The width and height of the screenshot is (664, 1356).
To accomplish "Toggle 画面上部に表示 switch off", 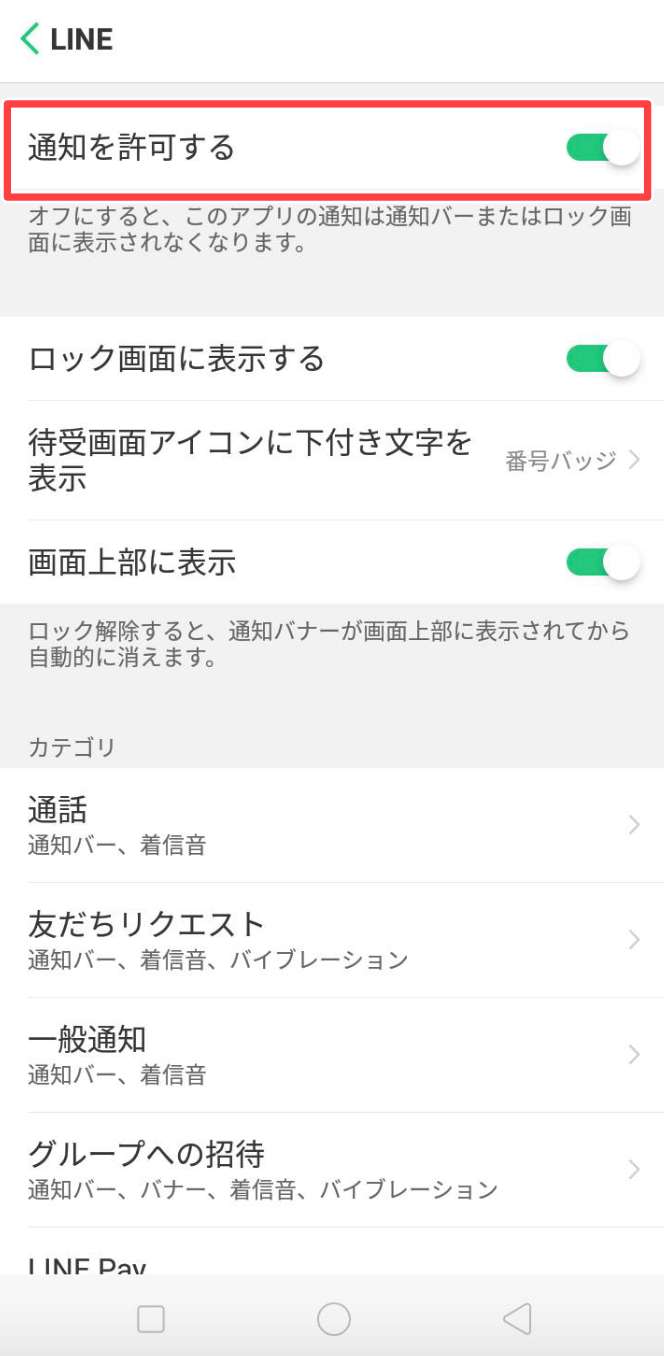I will 602,563.
